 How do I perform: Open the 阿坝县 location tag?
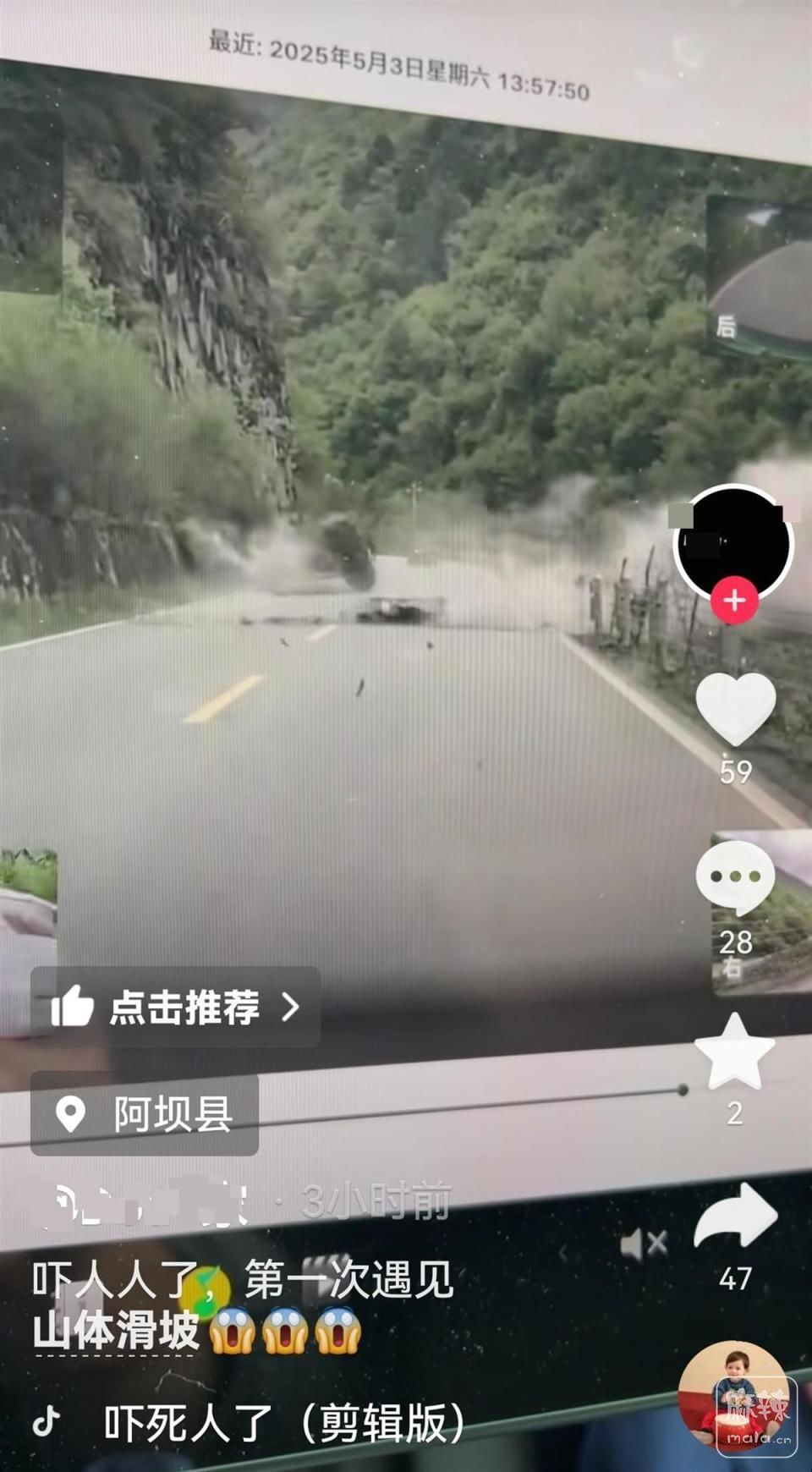click(145, 1114)
